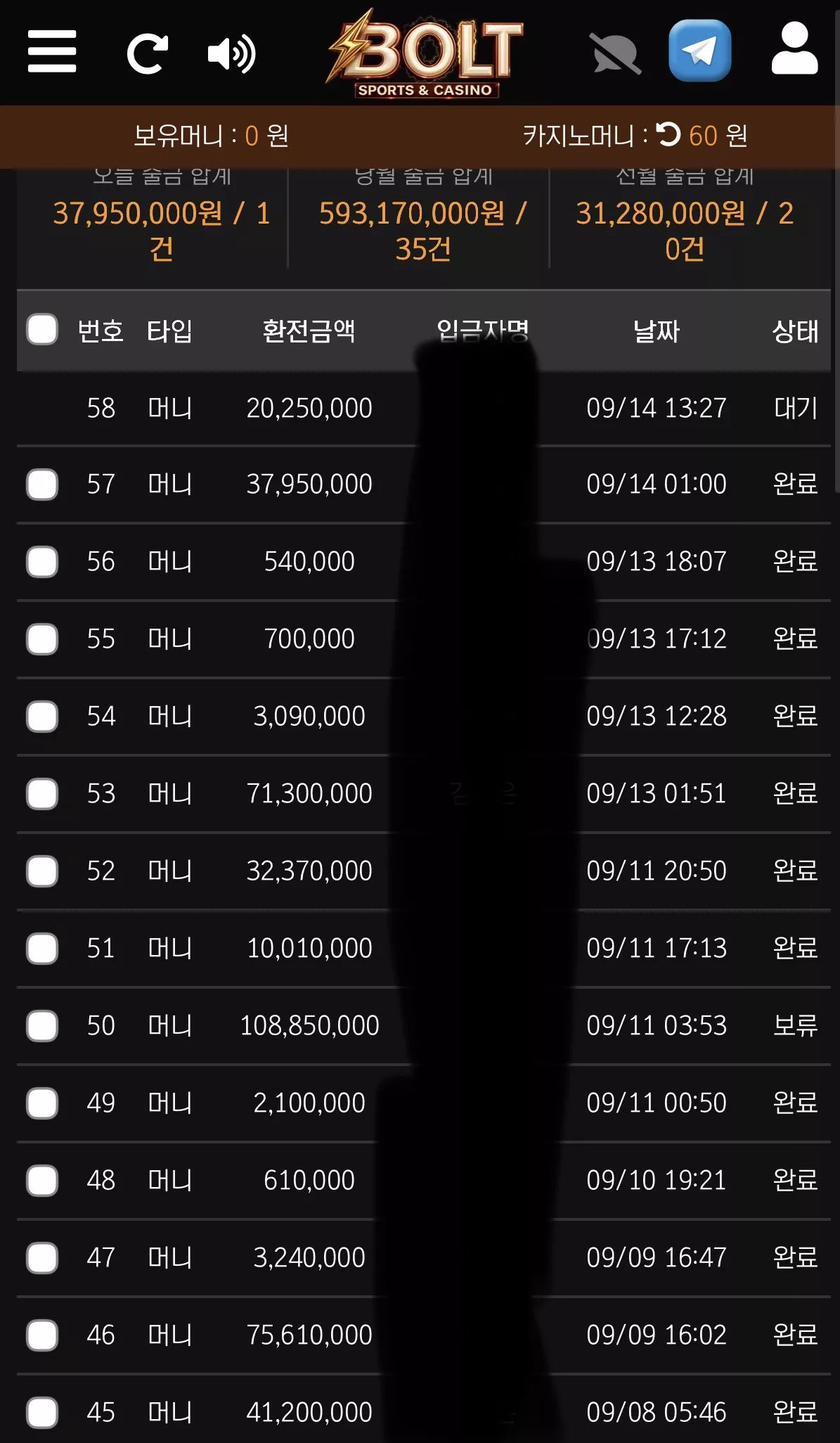840x1443 pixels.
Task: Open the user profile icon
Action: [794, 49]
